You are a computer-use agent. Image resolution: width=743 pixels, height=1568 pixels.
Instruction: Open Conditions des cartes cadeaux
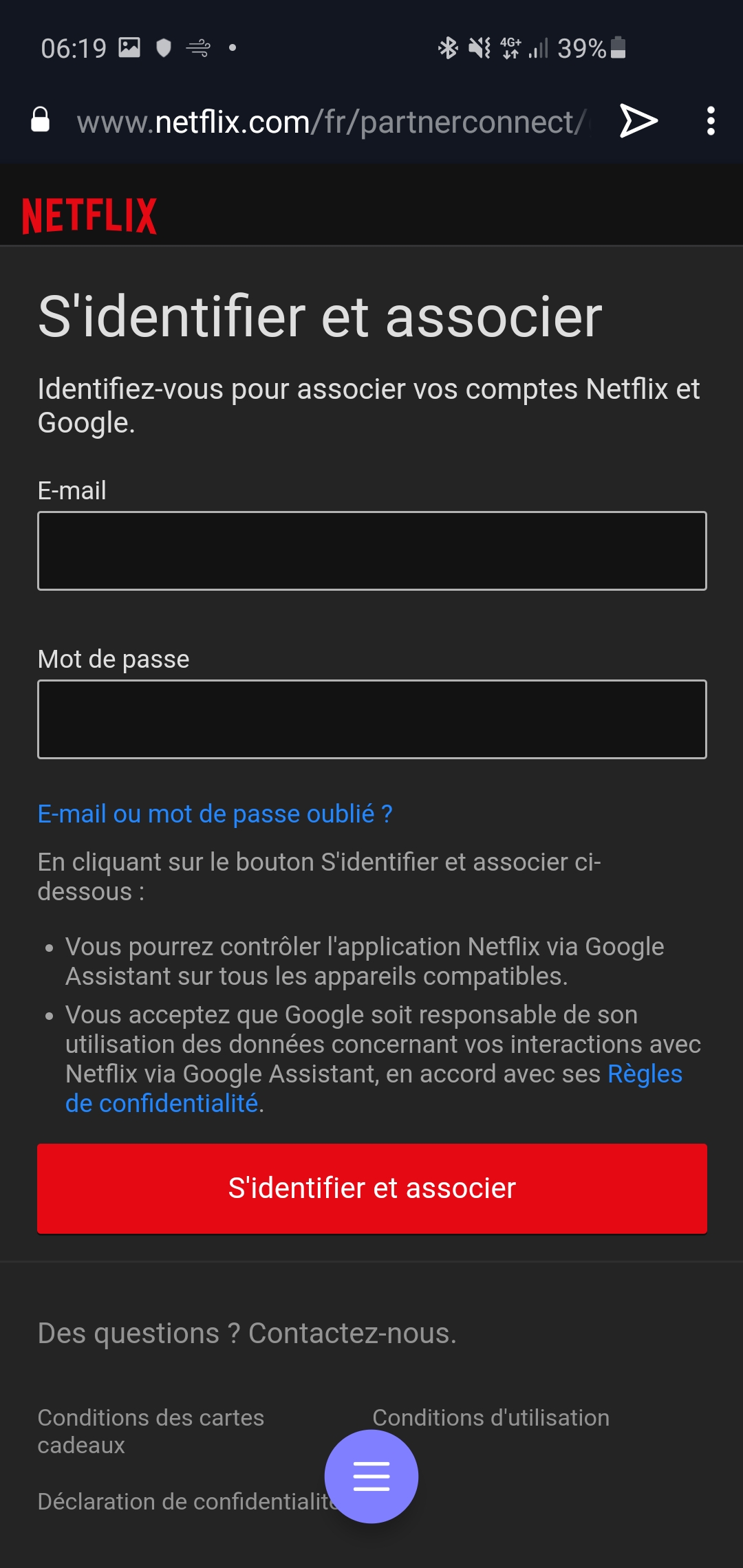coord(151,1431)
